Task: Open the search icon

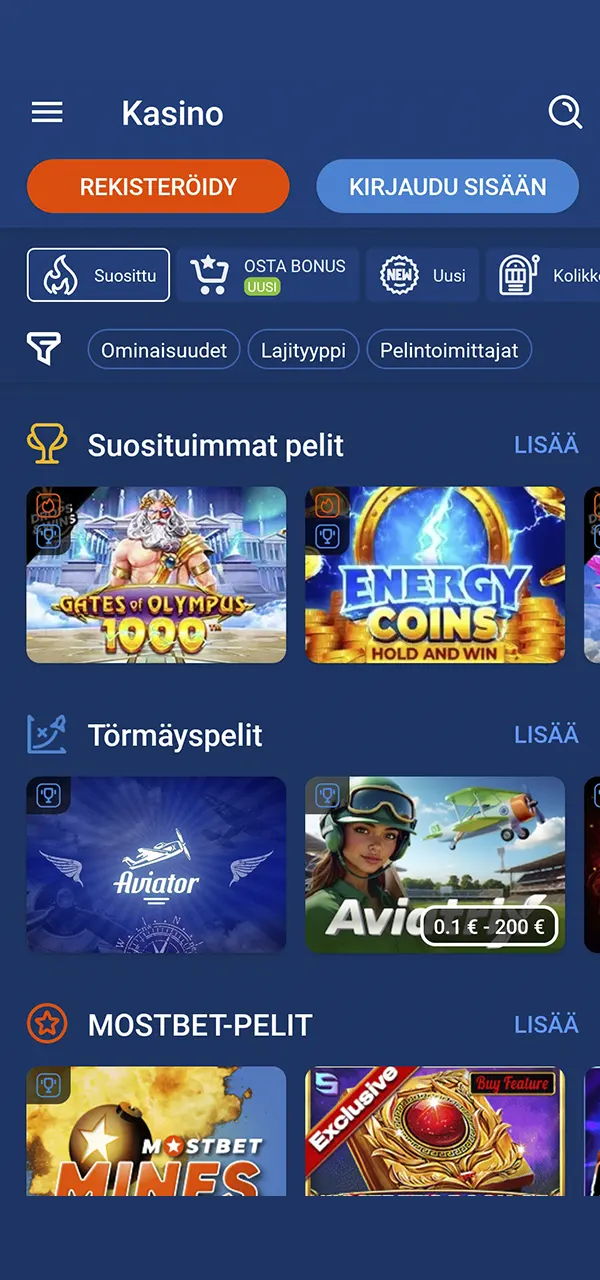Action: tap(565, 113)
